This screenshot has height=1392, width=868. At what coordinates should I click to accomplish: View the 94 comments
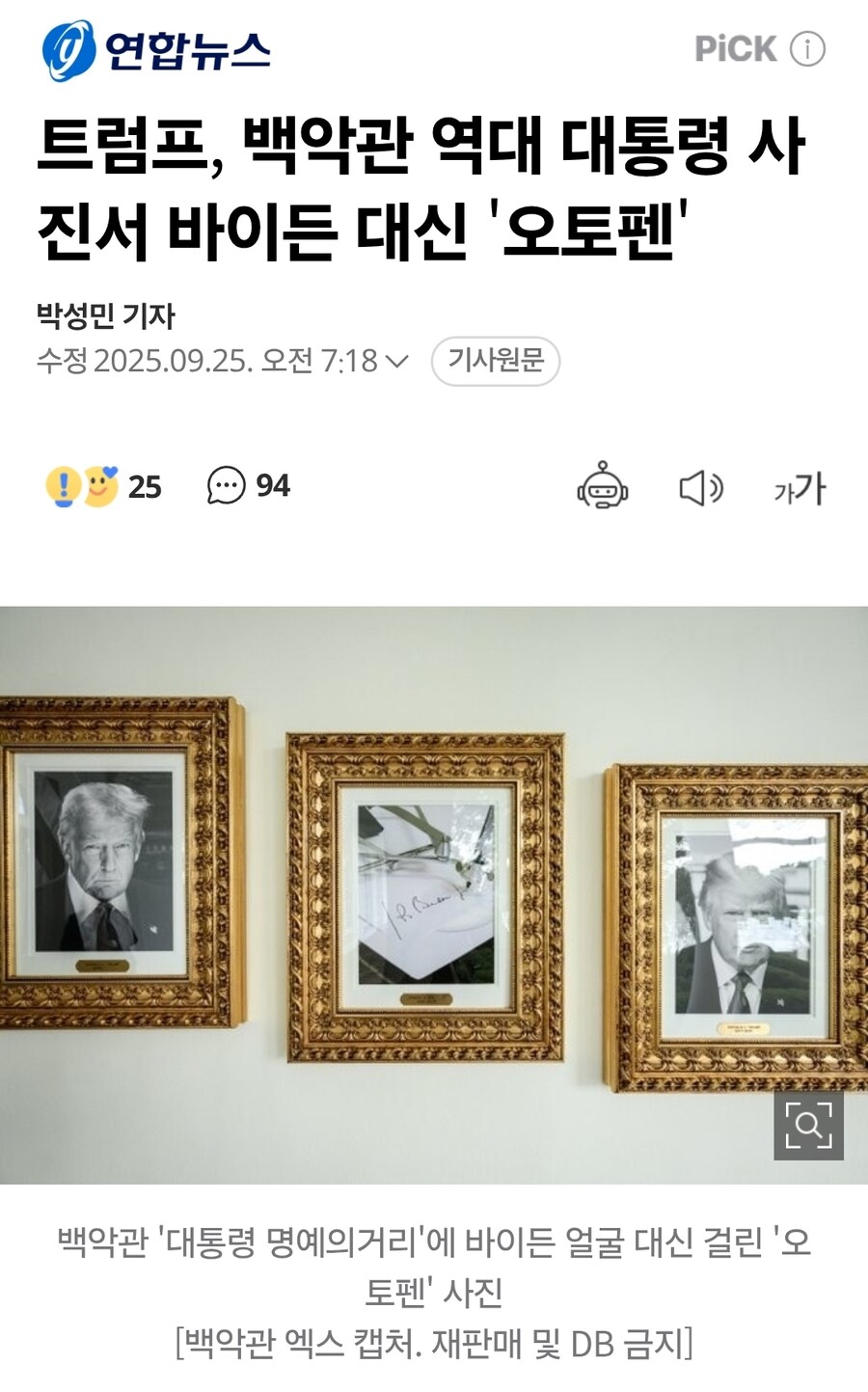(x=248, y=486)
